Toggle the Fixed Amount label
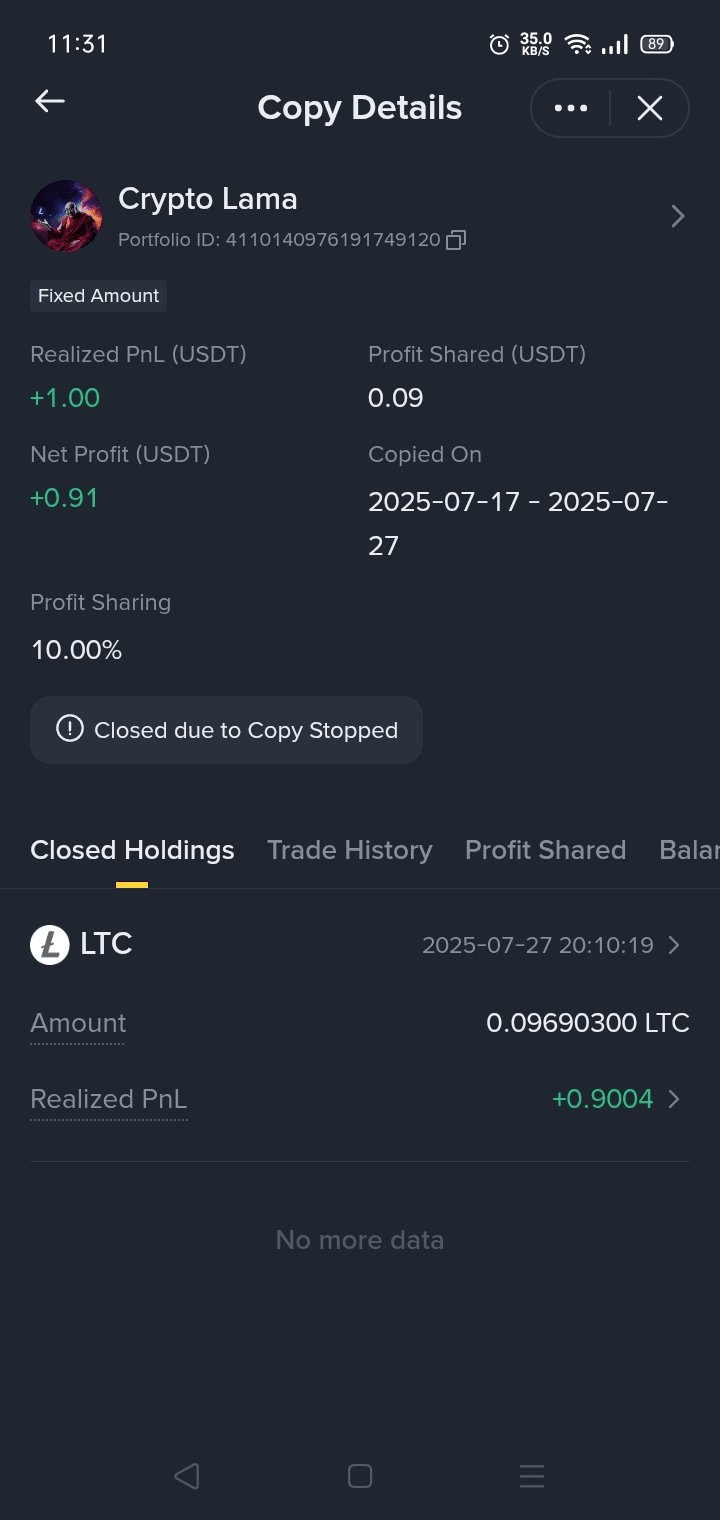 click(97, 295)
